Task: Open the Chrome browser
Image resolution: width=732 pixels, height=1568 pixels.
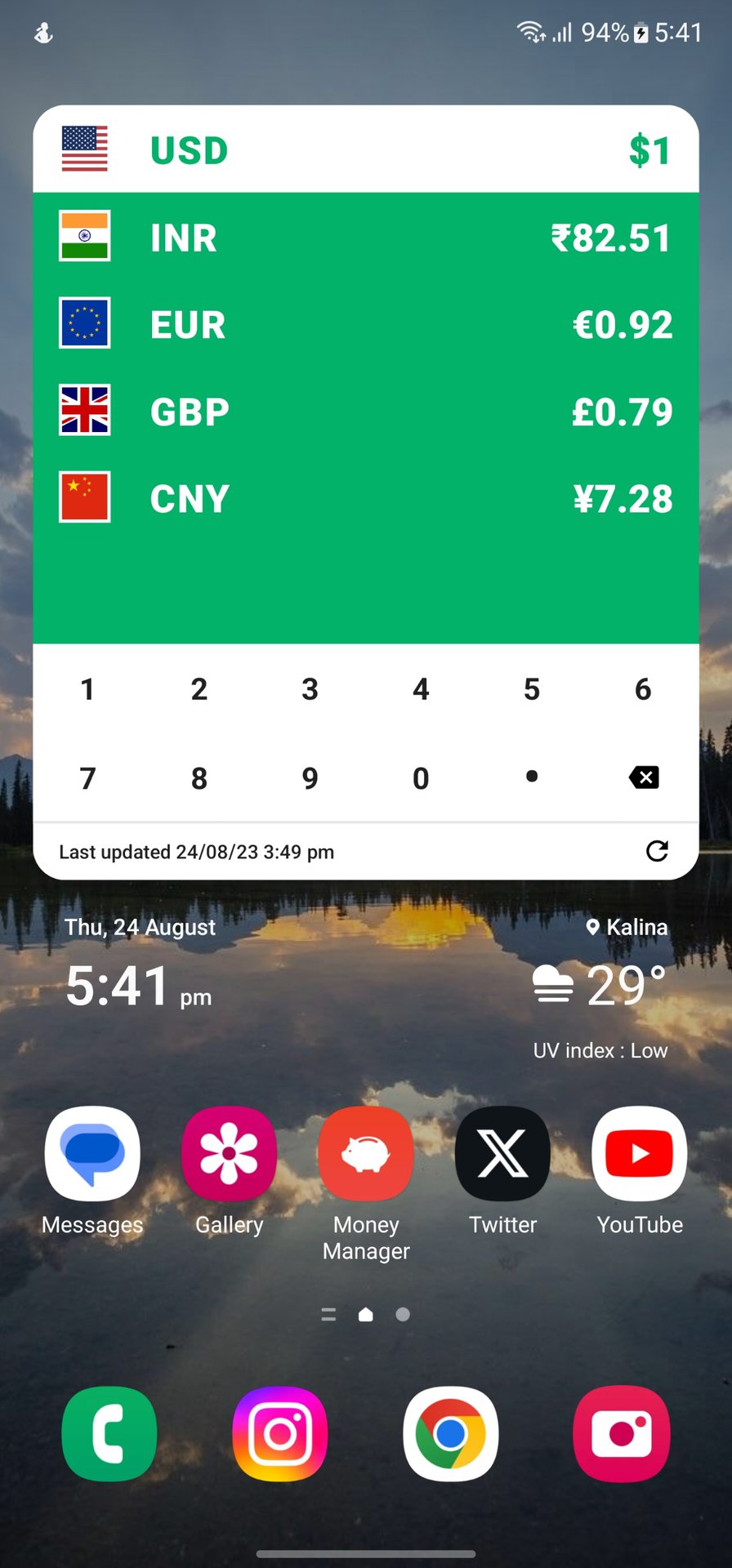Action: tap(451, 1434)
